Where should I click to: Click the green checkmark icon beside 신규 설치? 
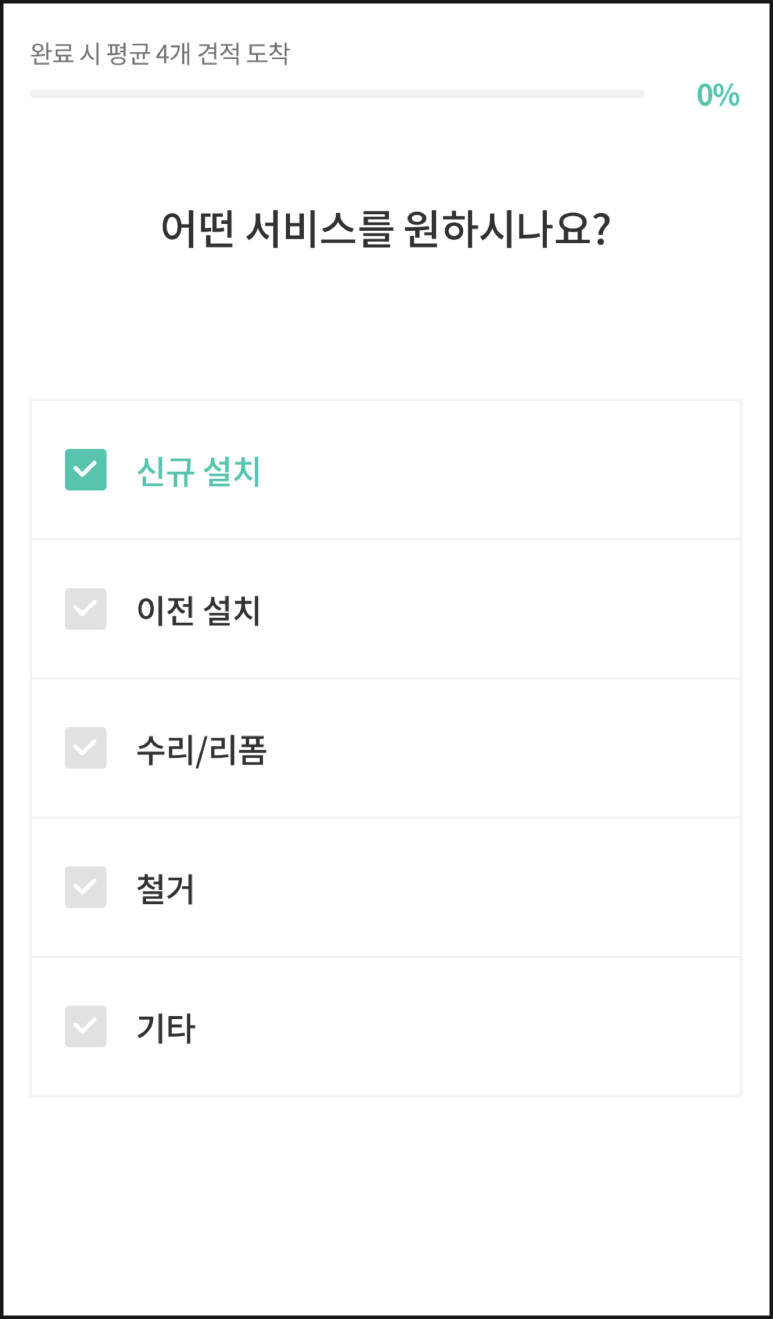click(x=85, y=469)
